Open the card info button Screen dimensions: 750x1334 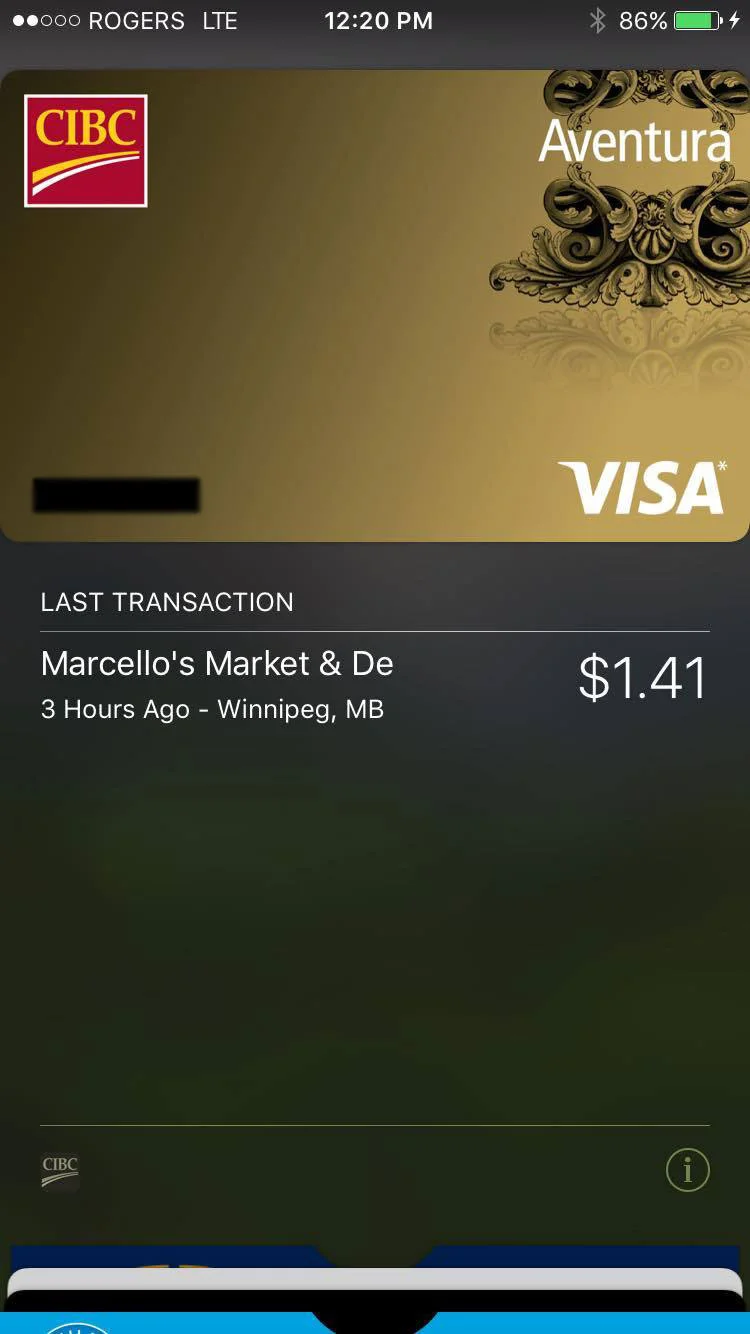click(x=687, y=1170)
